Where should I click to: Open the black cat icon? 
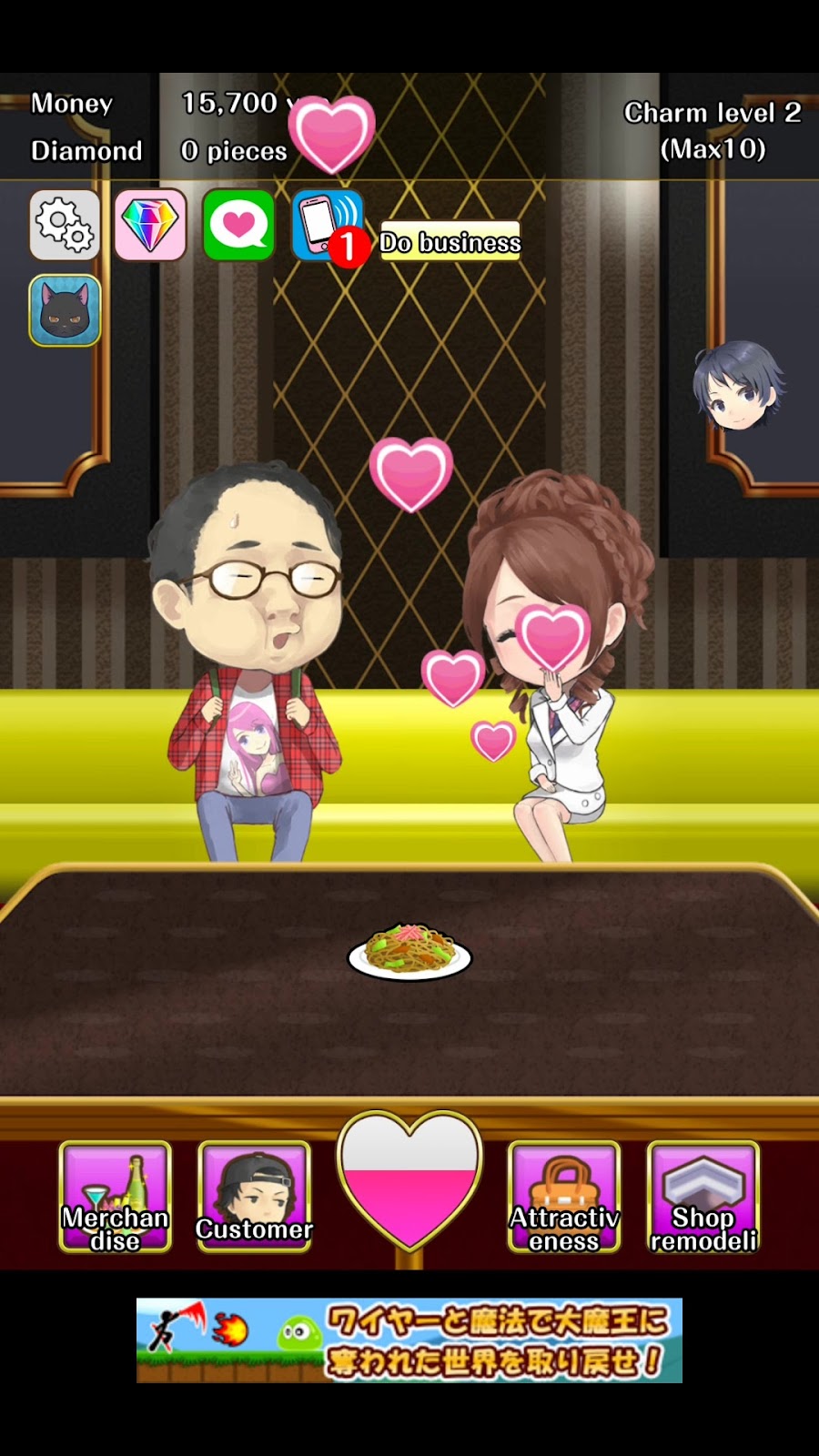tap(65, 310)
